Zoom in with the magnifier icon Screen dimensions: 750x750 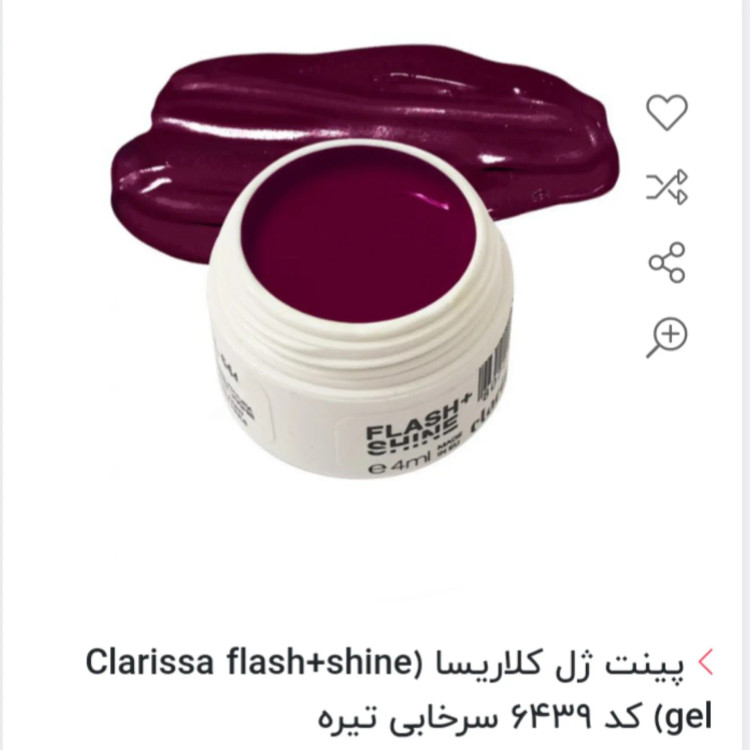[667, 337]
